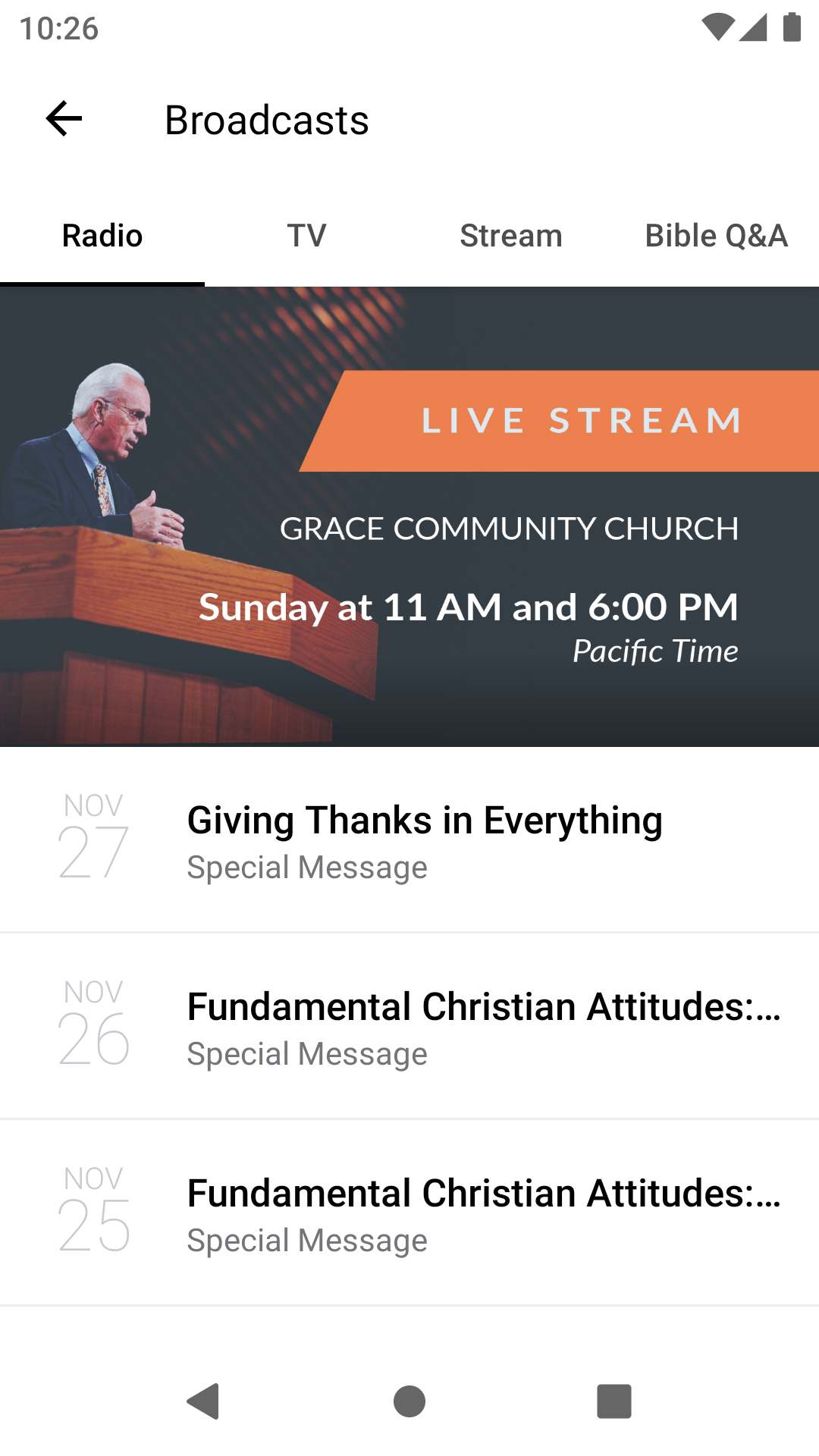819x1456 pixels.
Task: Open the Live Stream banner
Action: click(x=409, y=516)
